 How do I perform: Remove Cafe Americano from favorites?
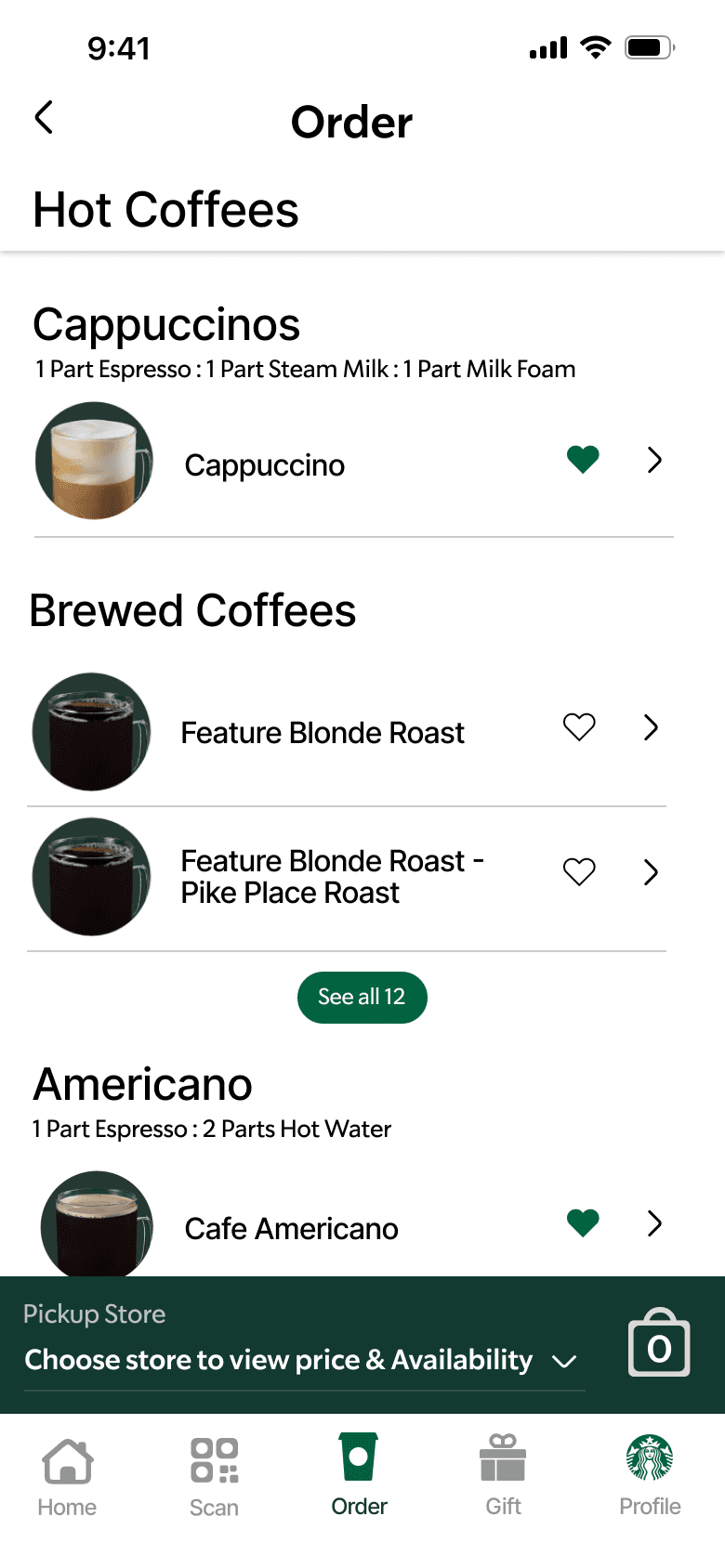click(x=583, y=1222)
